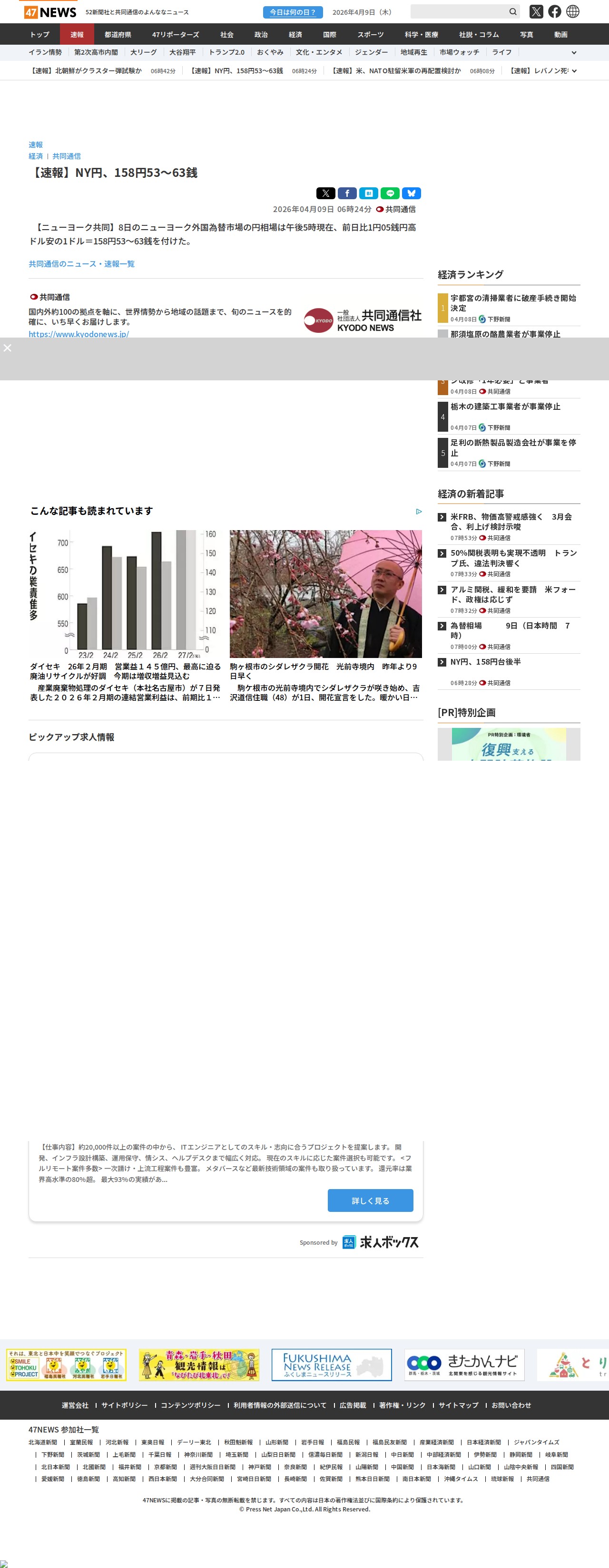Open 共同通信のニュース・速報一覧 link
The width and height of the screenshot is (609, 1568).
(82, 263)
